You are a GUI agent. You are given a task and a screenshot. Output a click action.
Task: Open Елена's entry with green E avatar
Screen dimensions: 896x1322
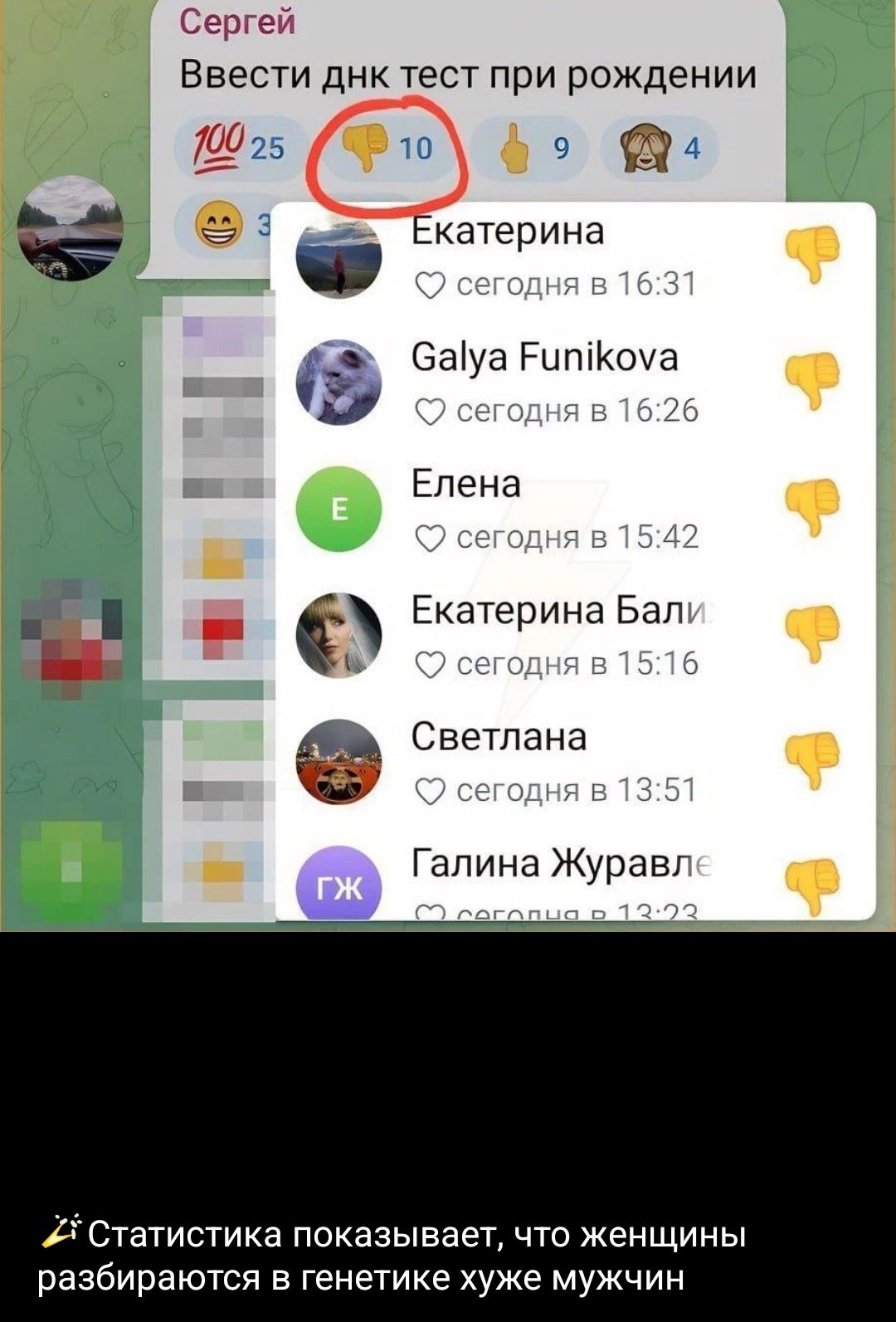465,485
